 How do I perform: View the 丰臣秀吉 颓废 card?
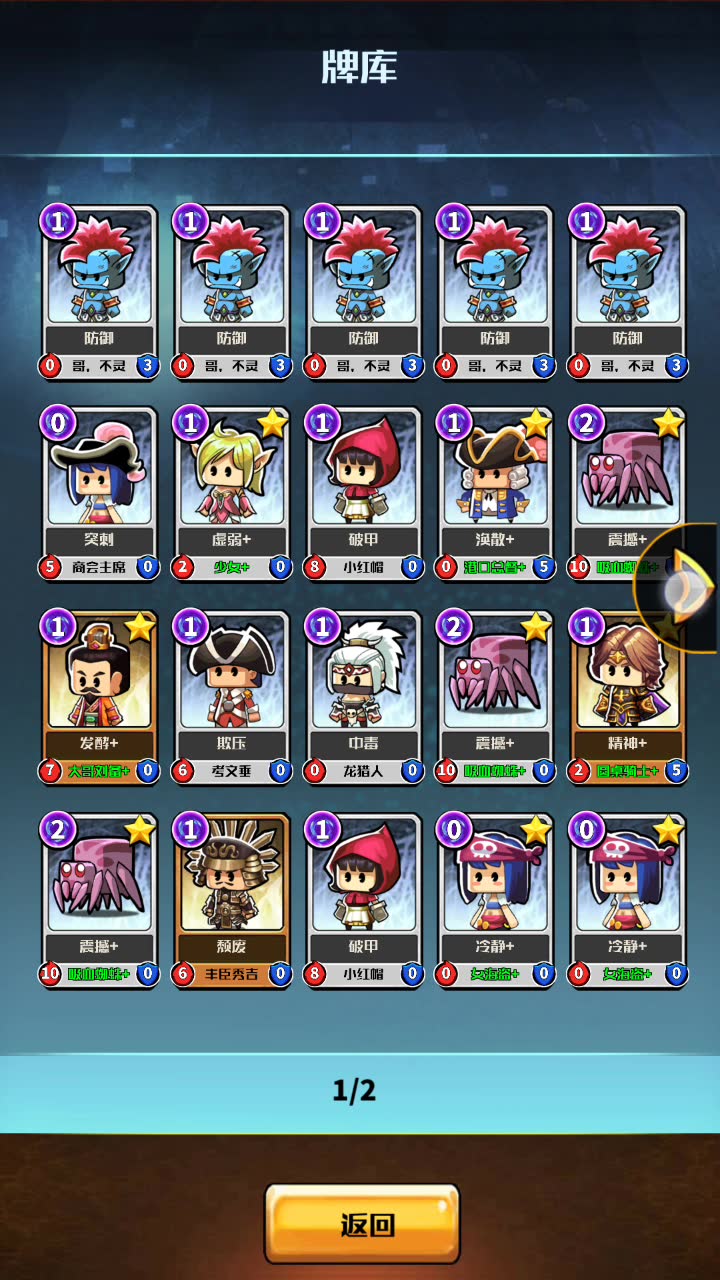[231, 901]
